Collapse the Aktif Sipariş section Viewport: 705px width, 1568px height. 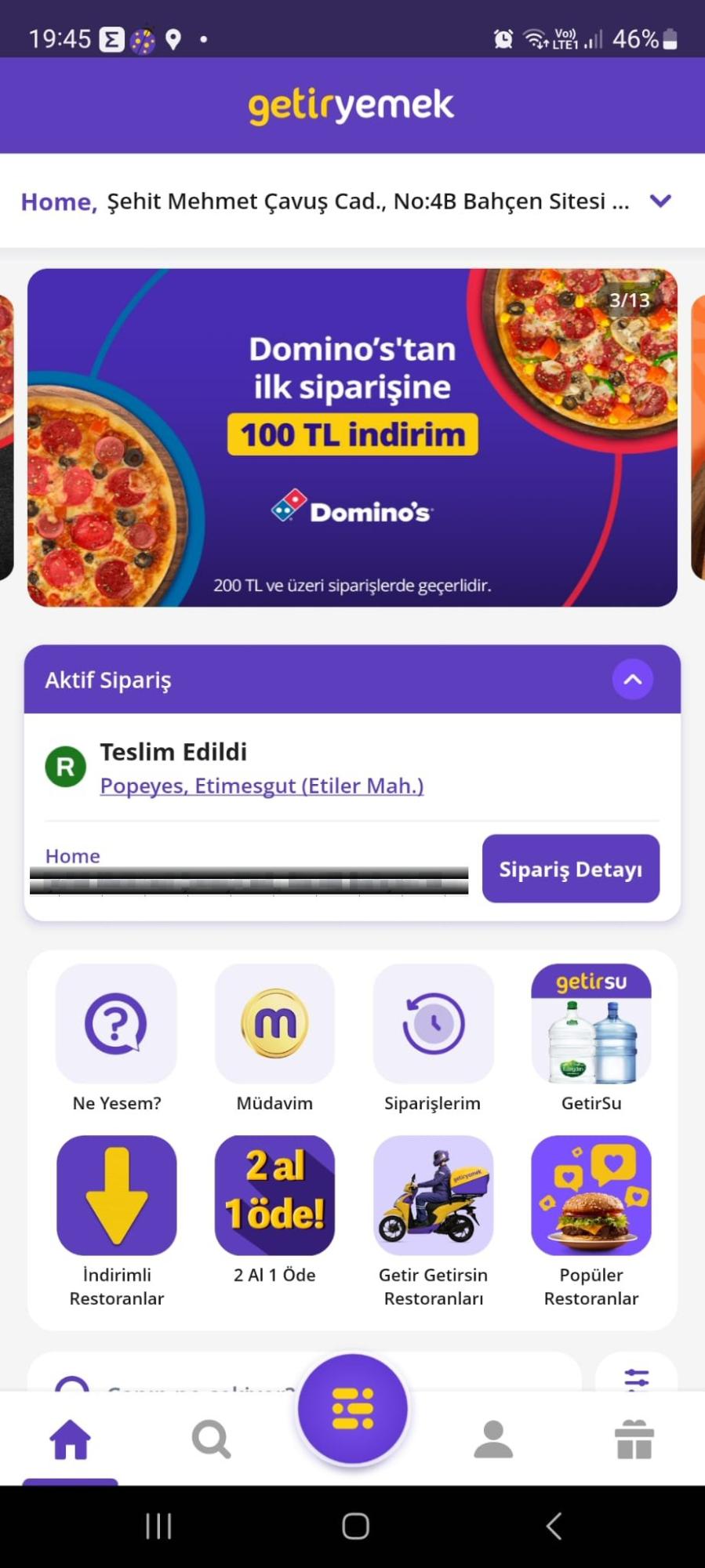[x=632, y=680]
